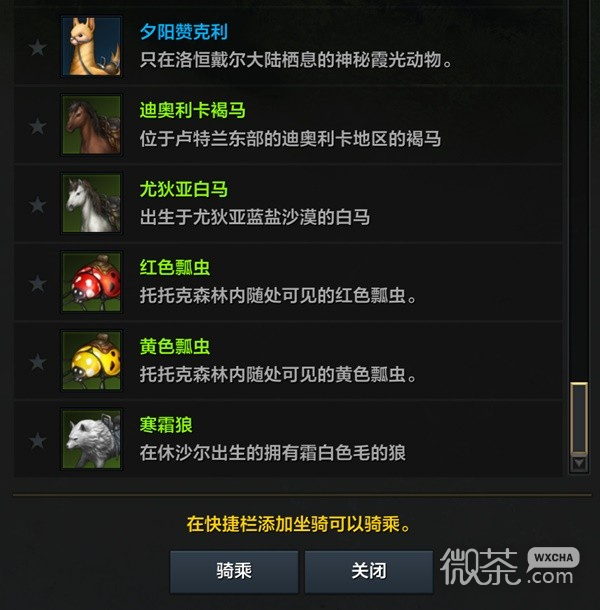This screenshot has width=600, height=610.
Task: Select the 红色瓢虫 mount
Action: (300, 282)
